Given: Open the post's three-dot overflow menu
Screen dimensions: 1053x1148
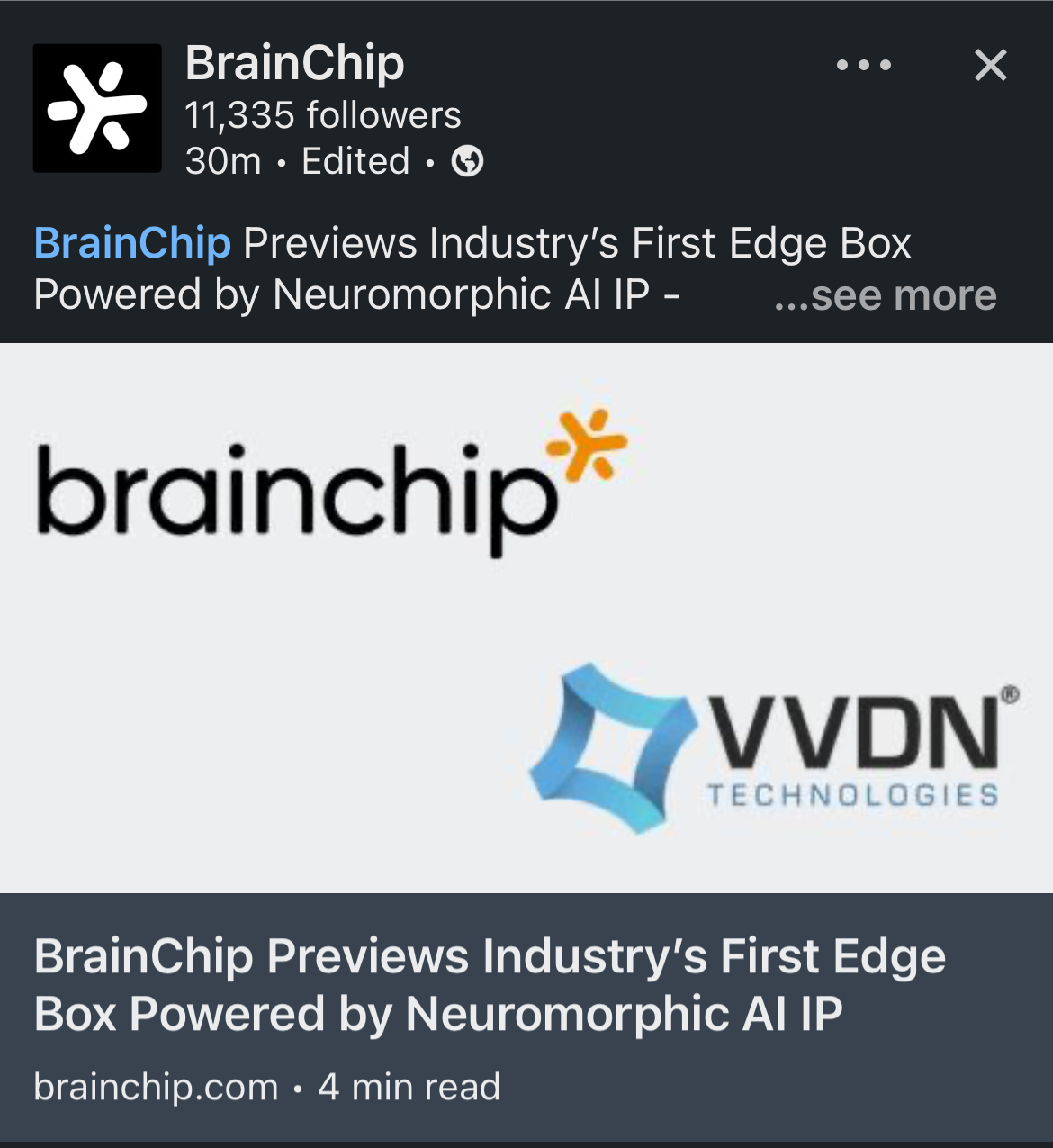Looking at the screenshot, I should 863,65.
